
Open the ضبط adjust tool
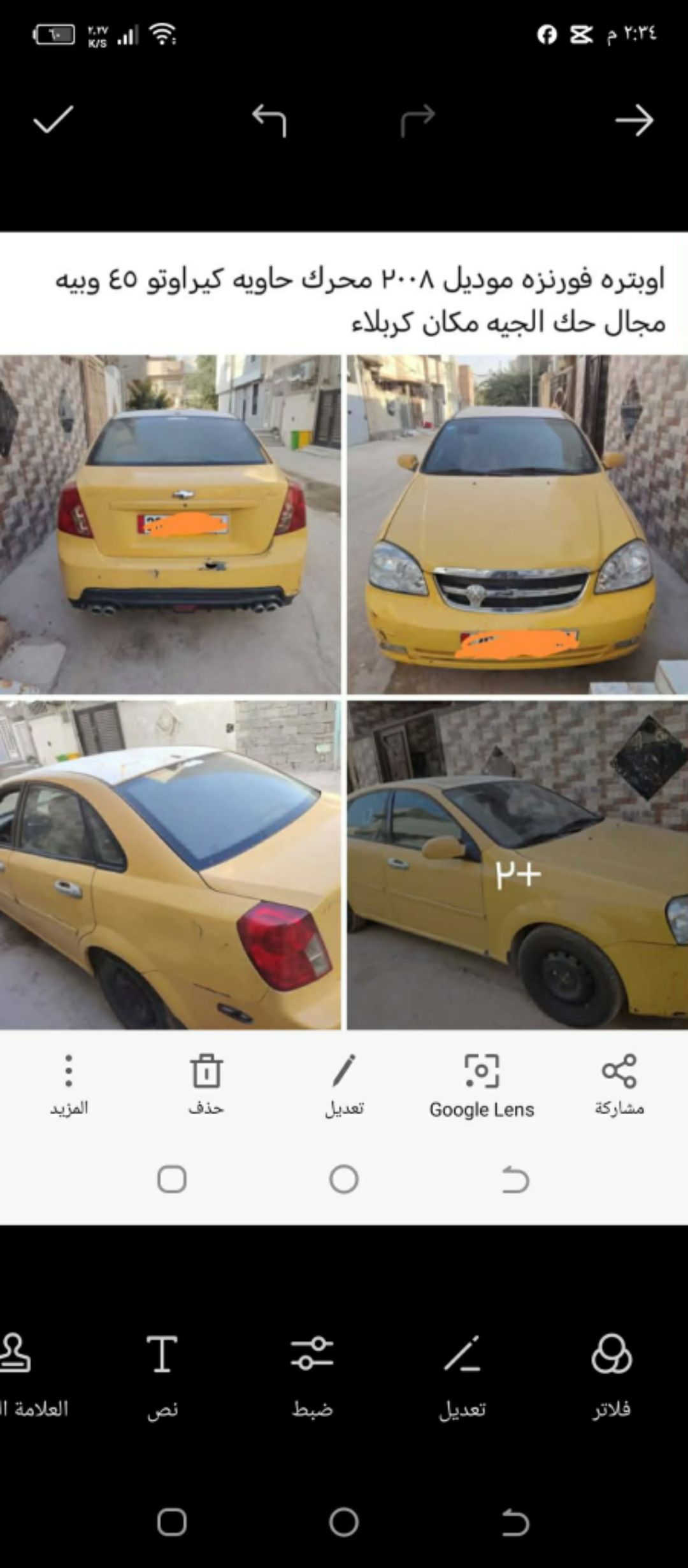click(x=312, y=1370)
